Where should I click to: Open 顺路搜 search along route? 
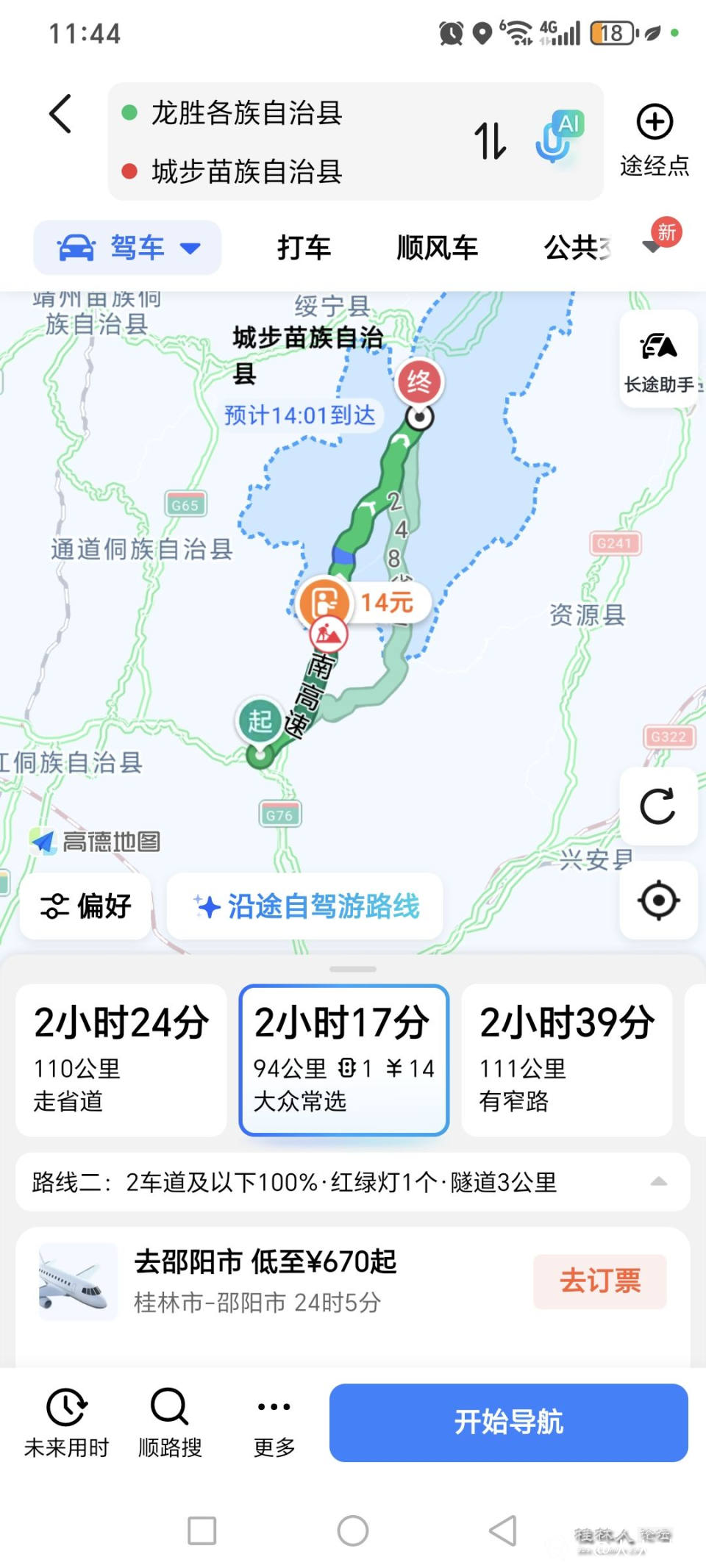170,1422
